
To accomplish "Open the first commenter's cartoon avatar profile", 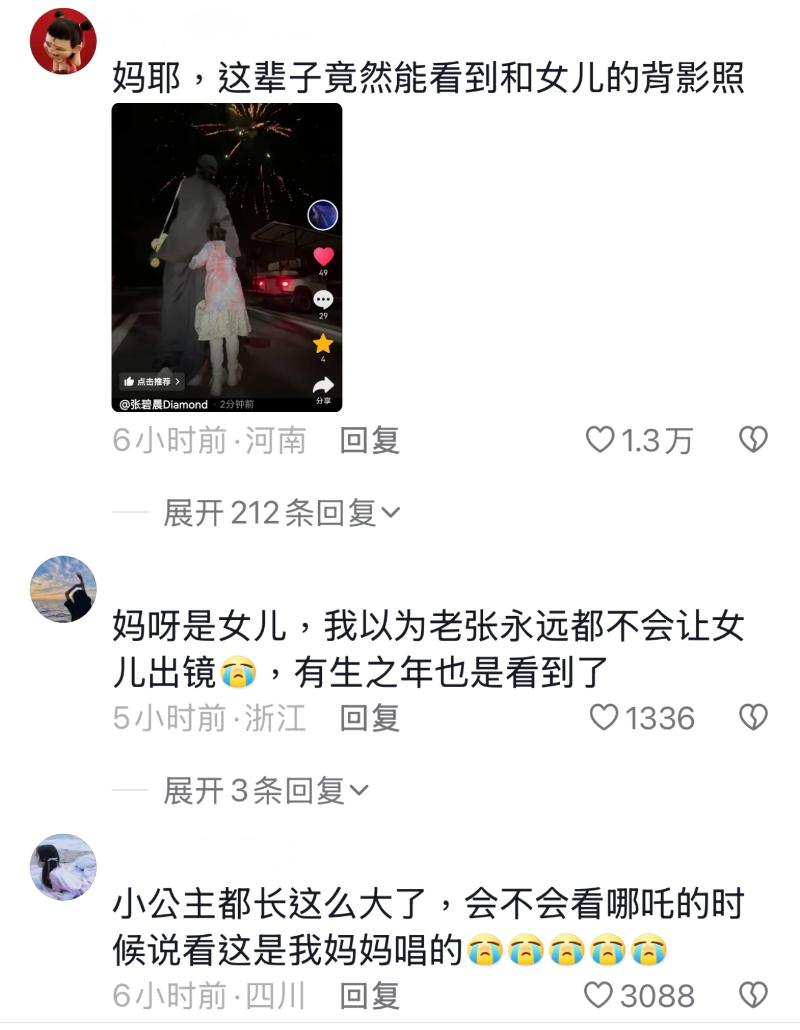I will pos(64,42).
